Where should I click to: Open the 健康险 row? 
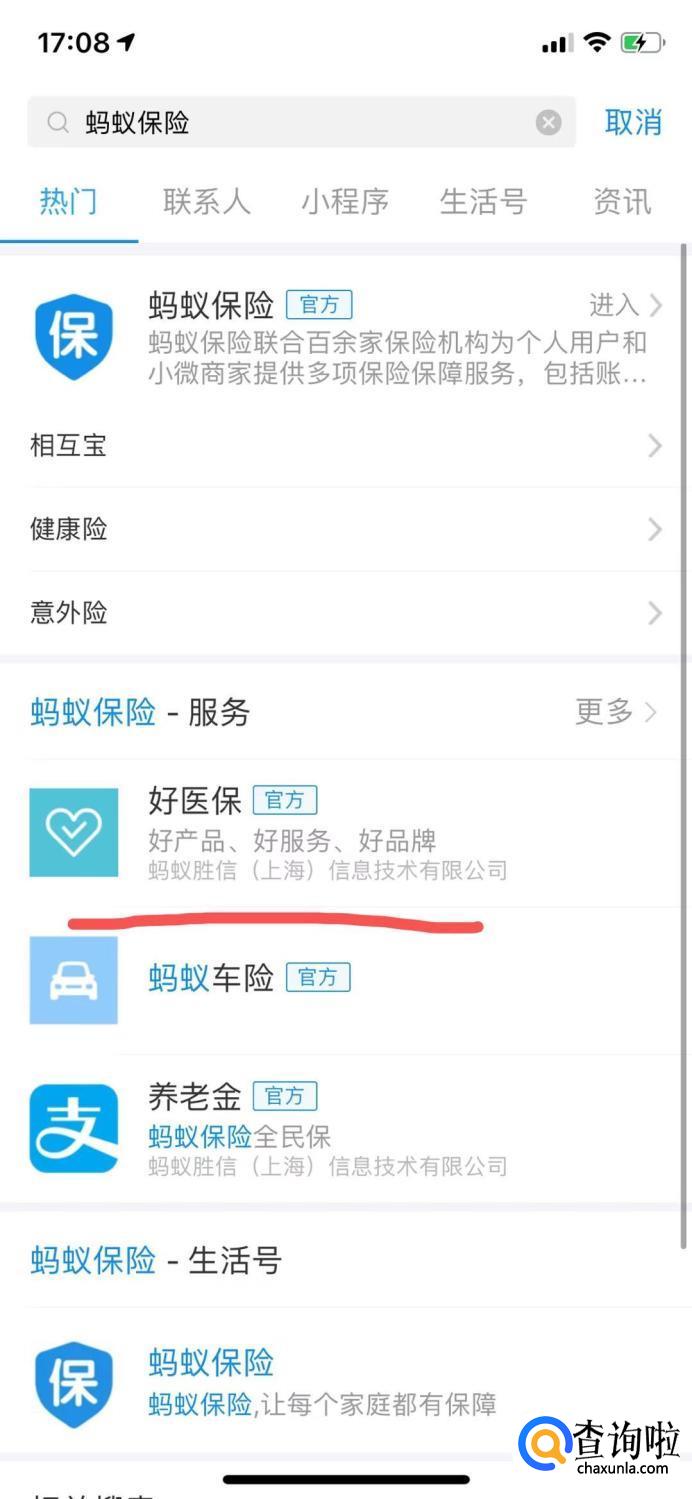pos(346,529)
